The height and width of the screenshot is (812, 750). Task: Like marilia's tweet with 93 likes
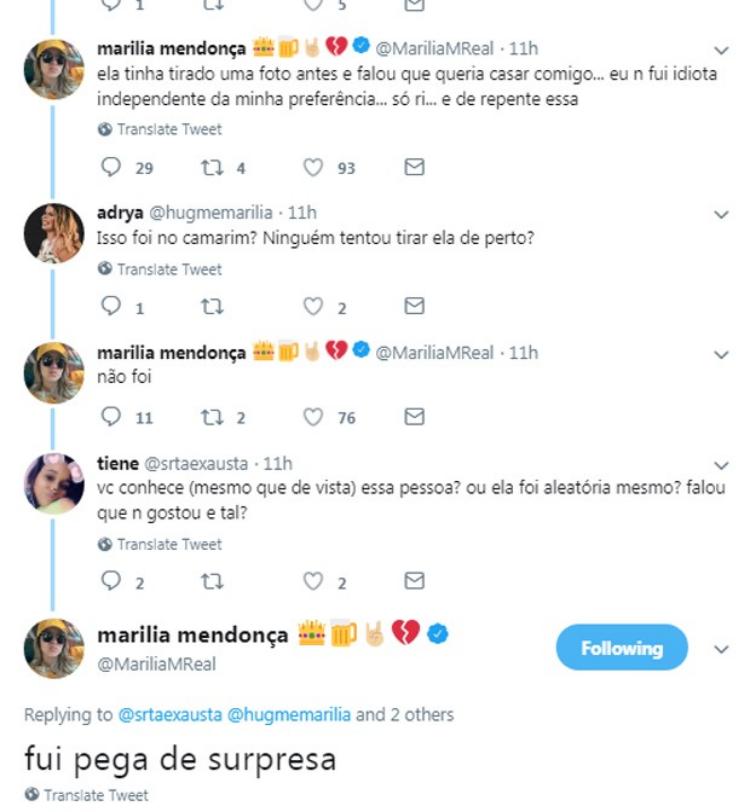(315, 167)
